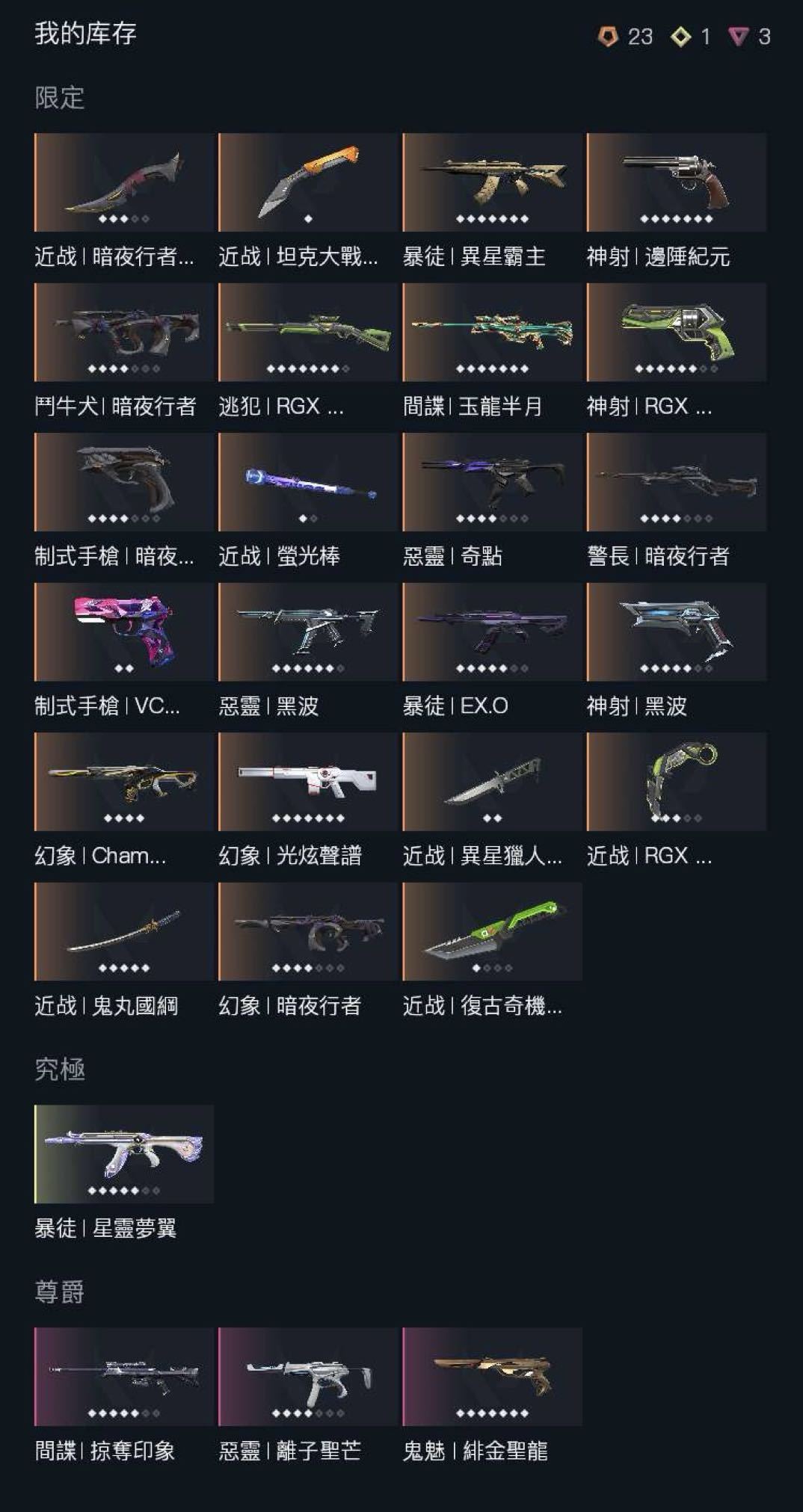This screenshot has height=1512, width=803.
Task: View the 幻象 | 光炫聲譜 skin
Action: 308,782
